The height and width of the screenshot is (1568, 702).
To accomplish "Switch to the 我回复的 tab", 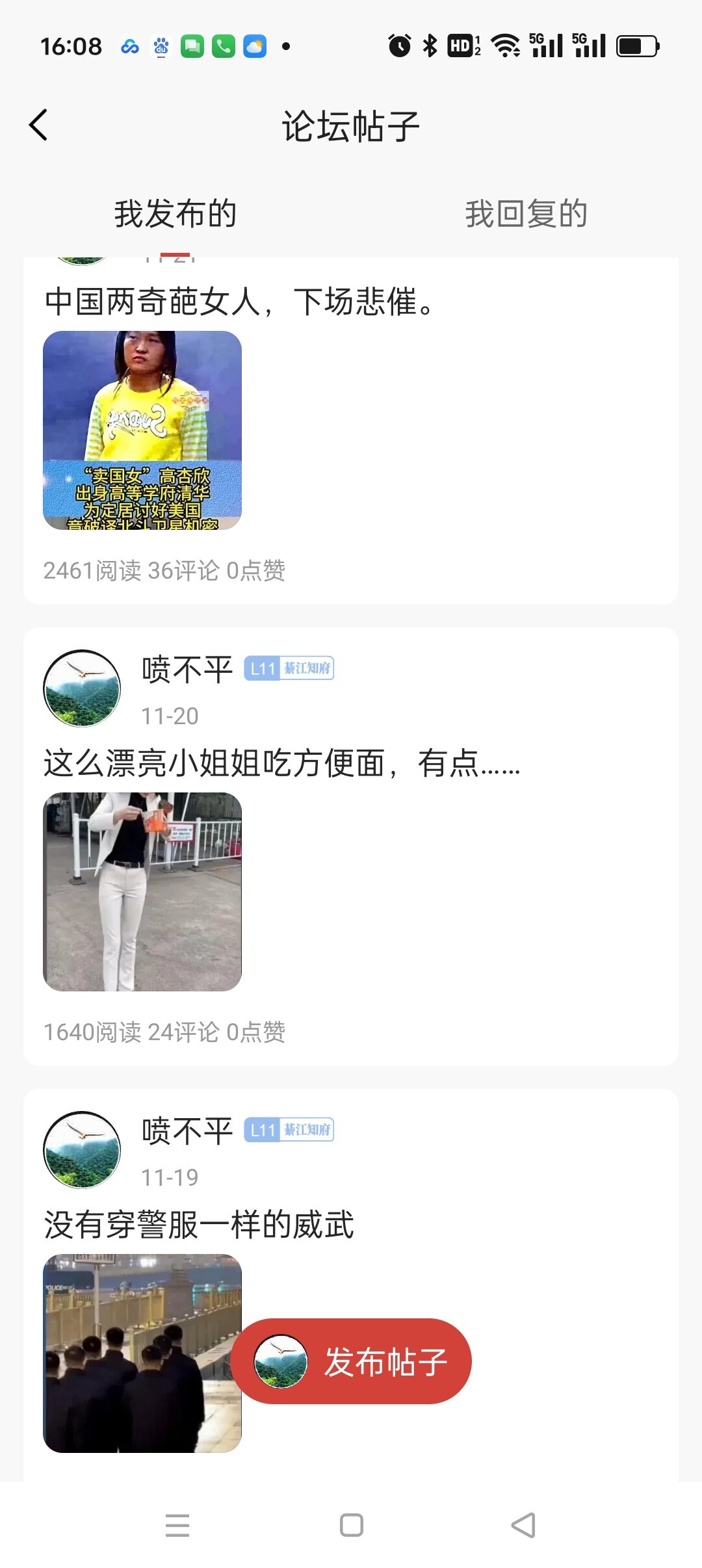I will pyautogui.click(x=526, y=214).
